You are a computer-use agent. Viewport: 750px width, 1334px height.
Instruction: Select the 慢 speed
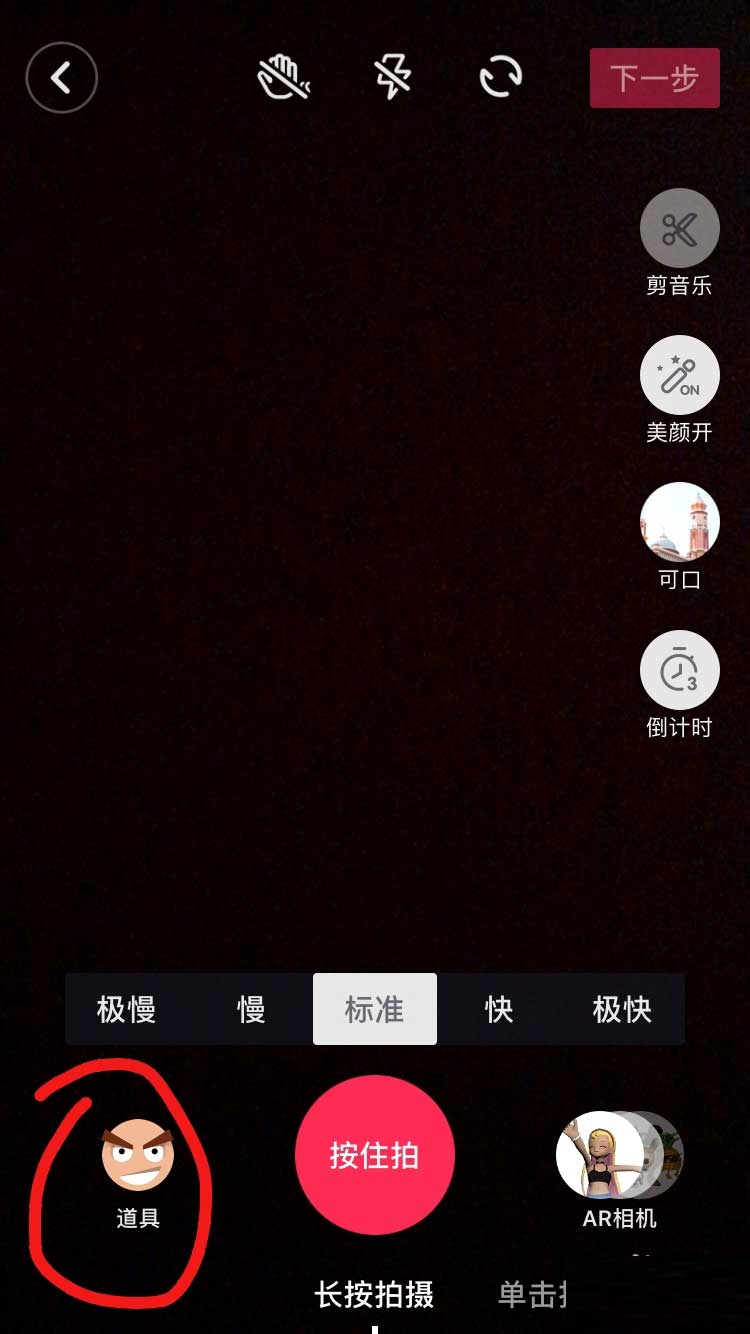coord(251,1009)
